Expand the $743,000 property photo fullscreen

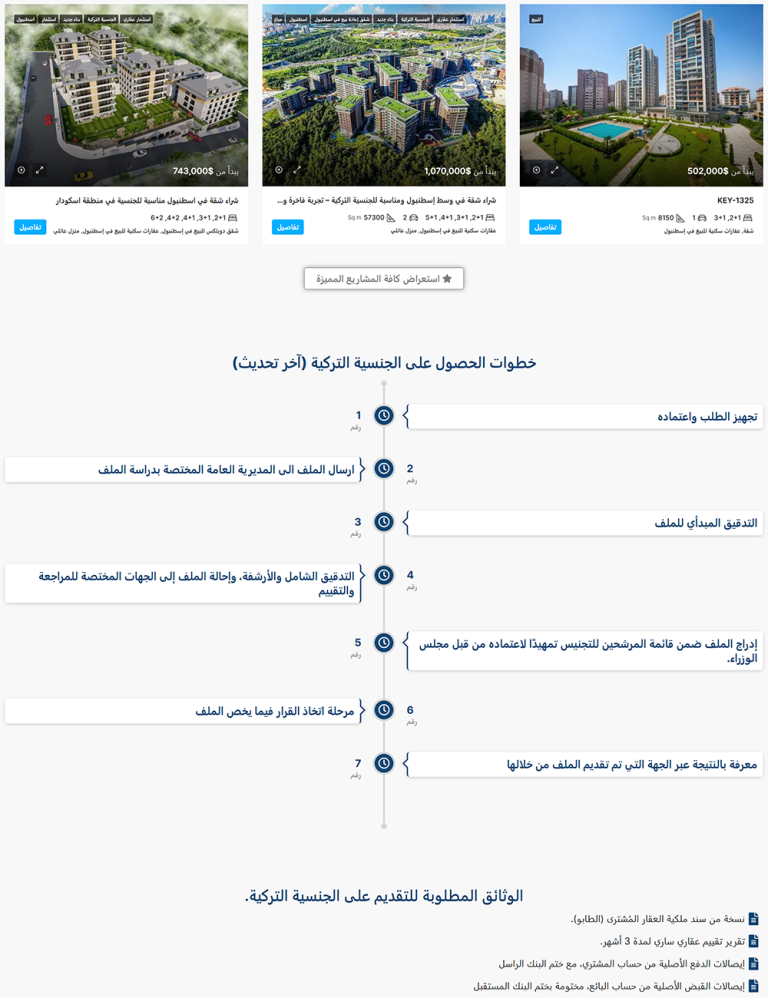click(40, 170)
